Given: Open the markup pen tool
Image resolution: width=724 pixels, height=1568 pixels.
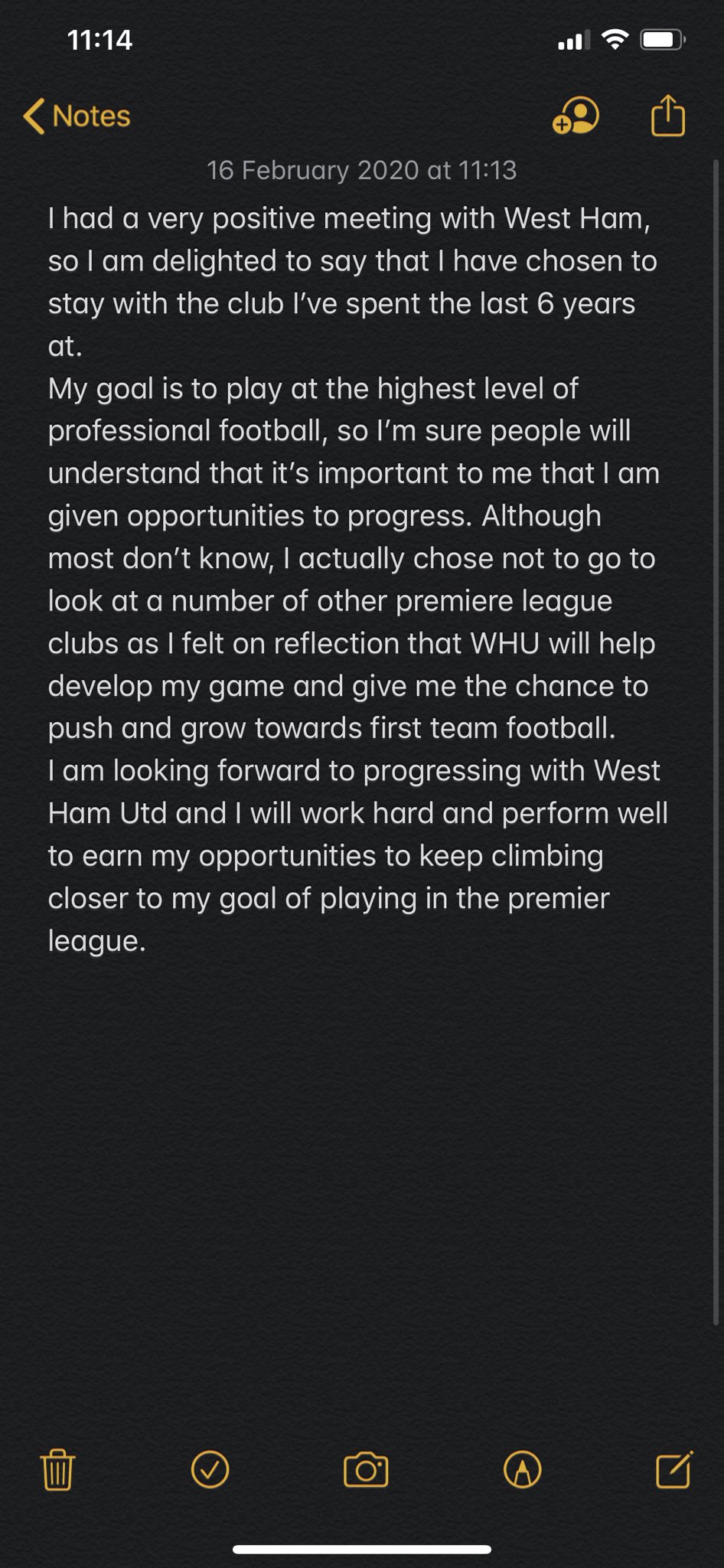Looking at the screenshot, I should click(523, 1469).
